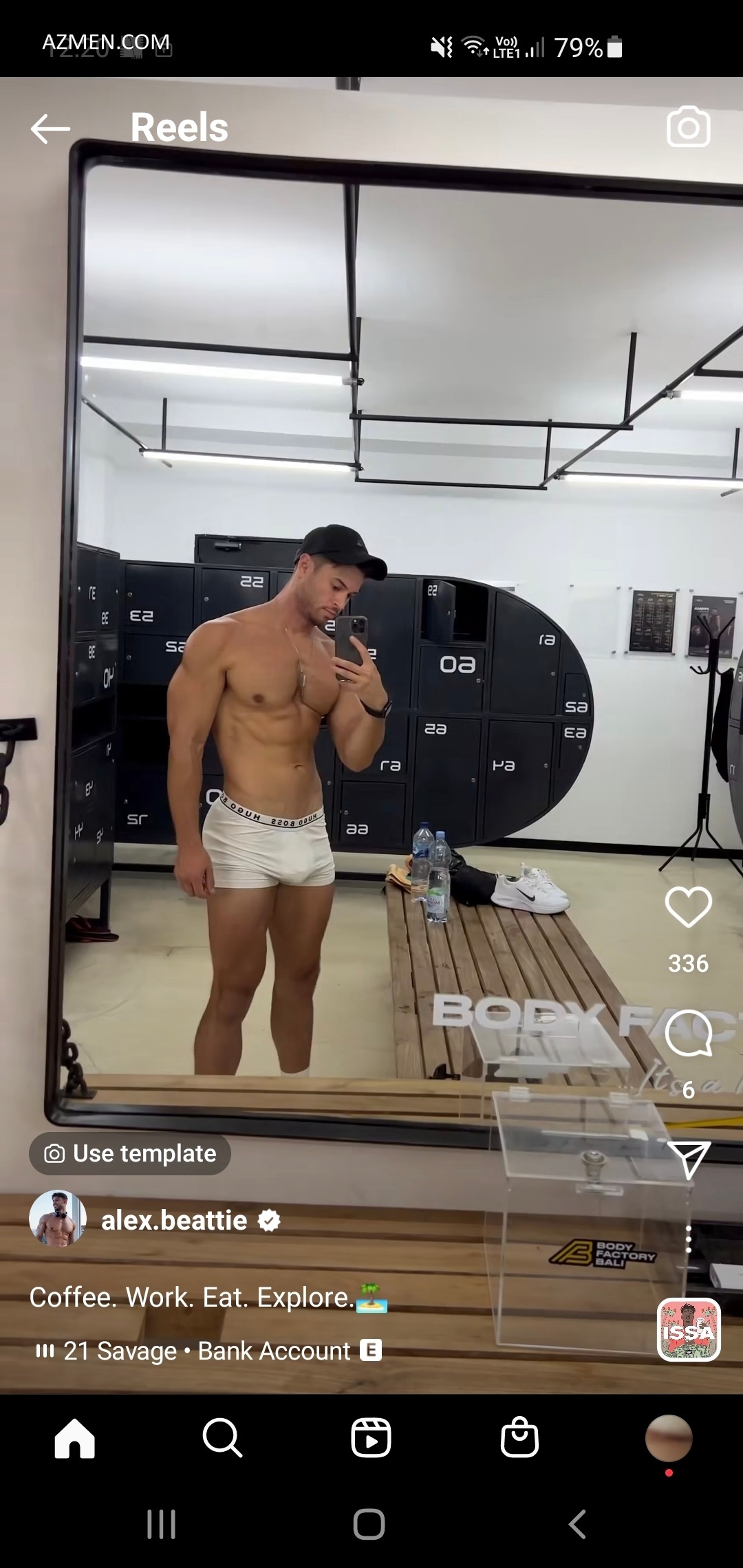Screen dimensions: 743x1568
Task: Share this reel via the paper plane
Action: click(x=688, y=1160)
